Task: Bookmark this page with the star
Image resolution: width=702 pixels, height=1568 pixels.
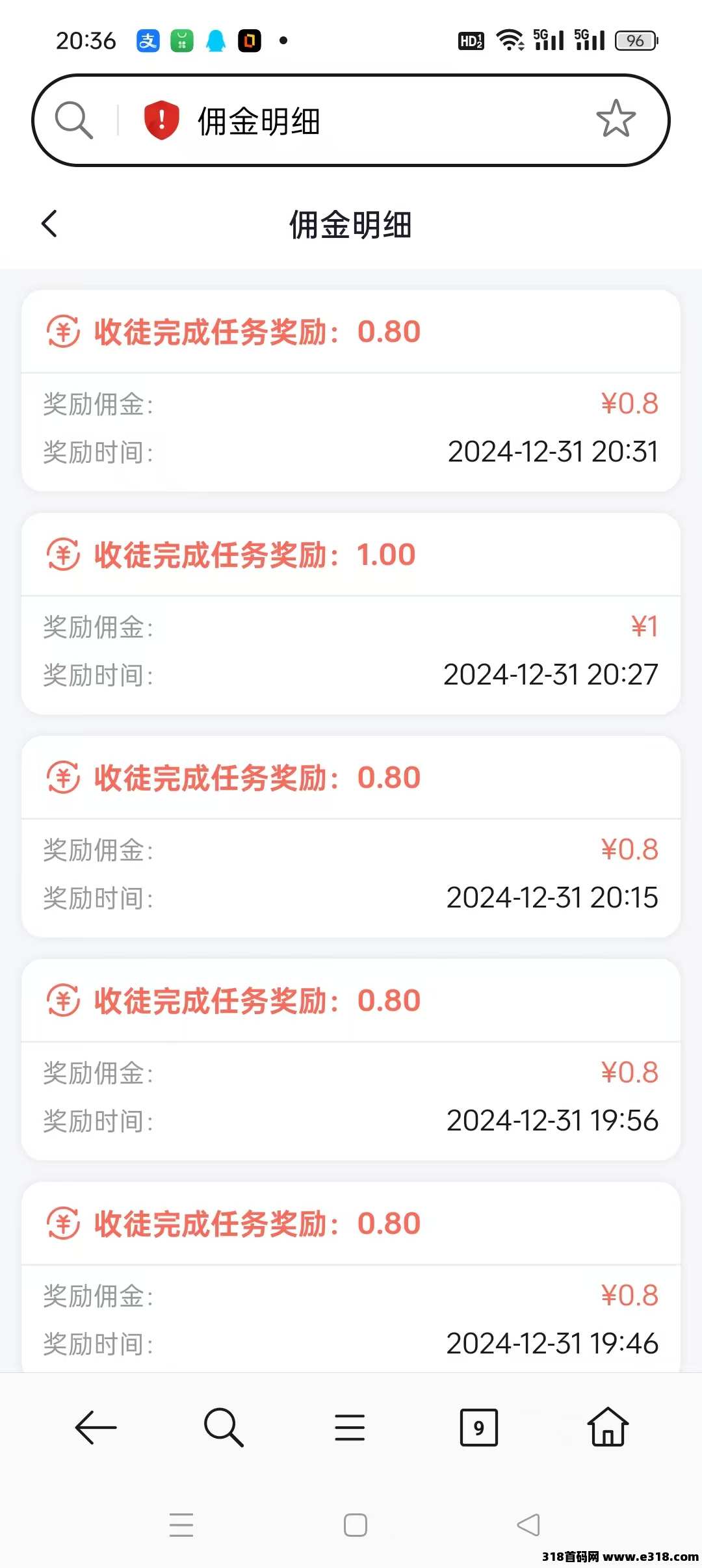Action: click(x=616, y=119)
